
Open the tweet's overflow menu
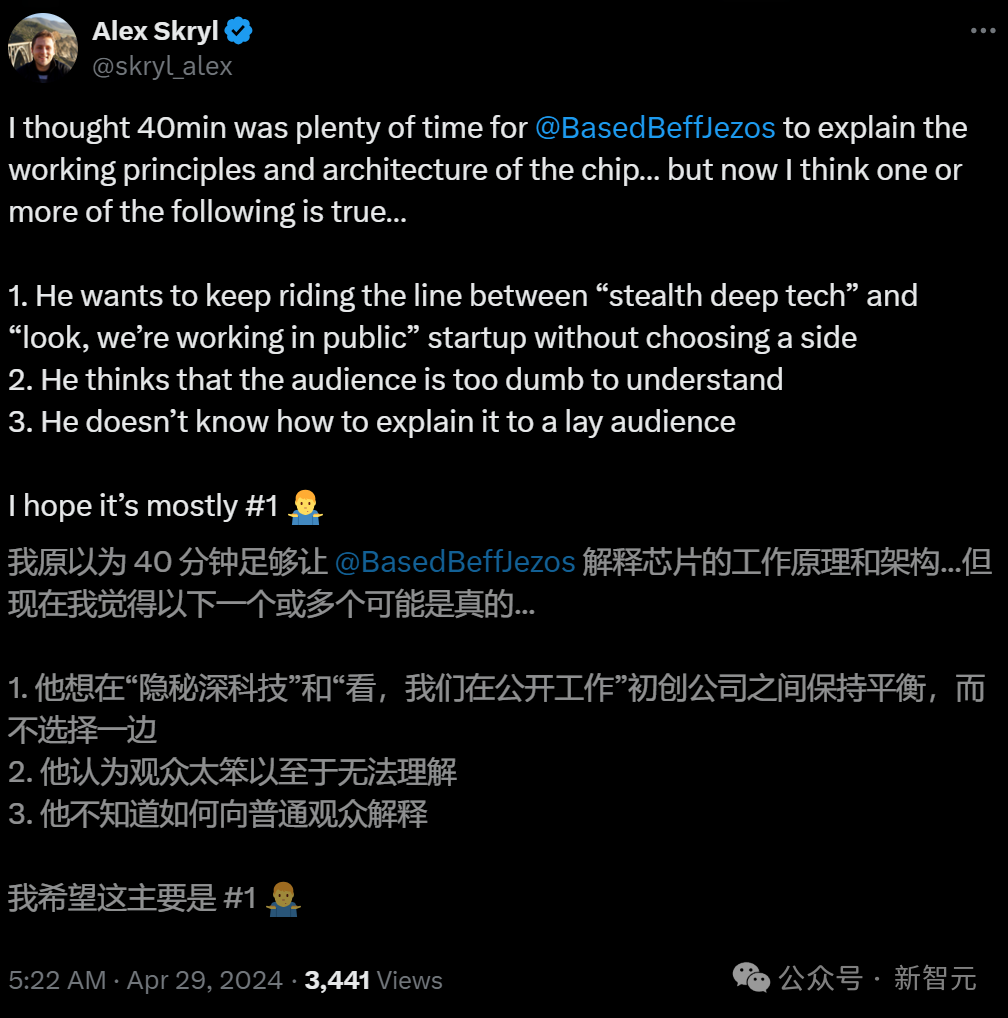[x=982, y=31]
